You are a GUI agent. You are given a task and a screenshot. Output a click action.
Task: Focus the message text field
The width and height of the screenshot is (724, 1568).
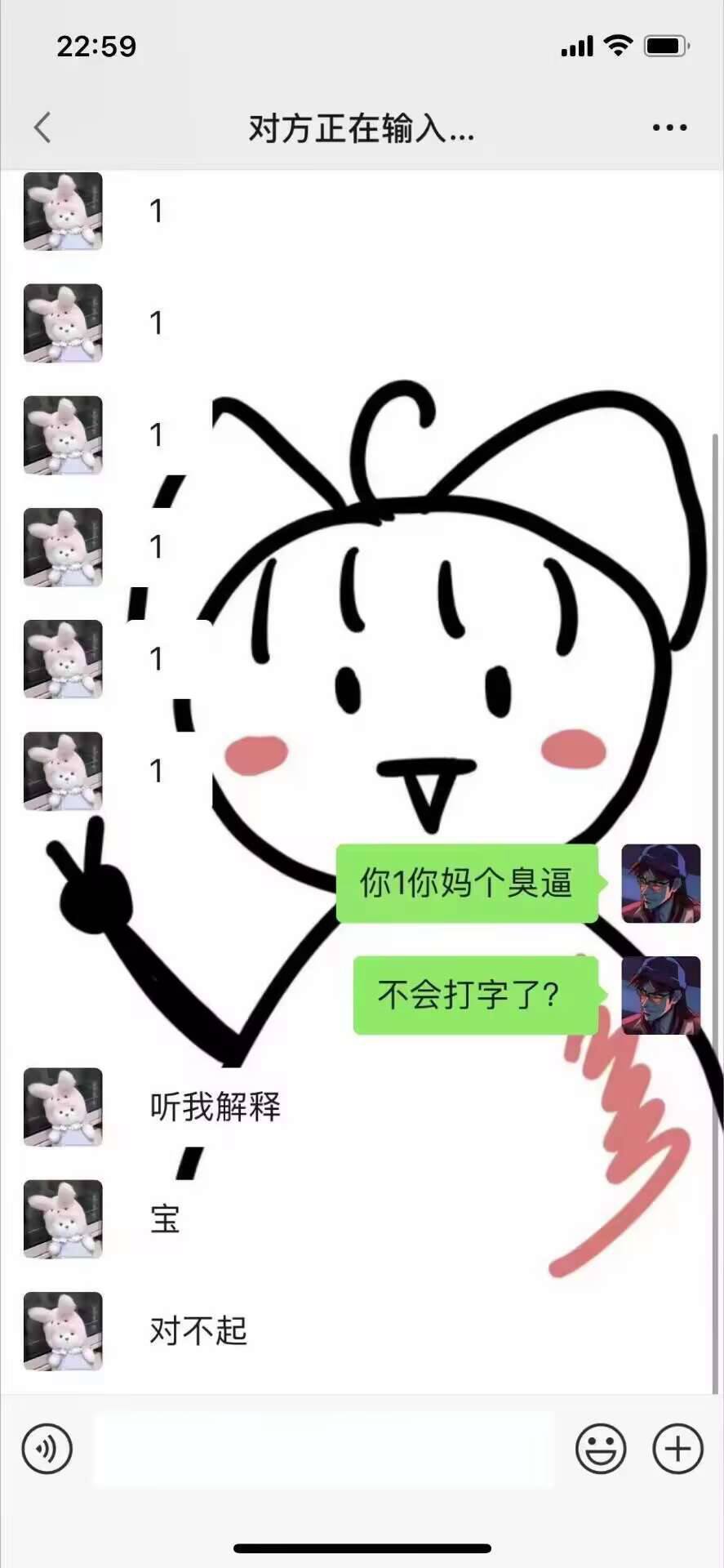point(323,1449)
